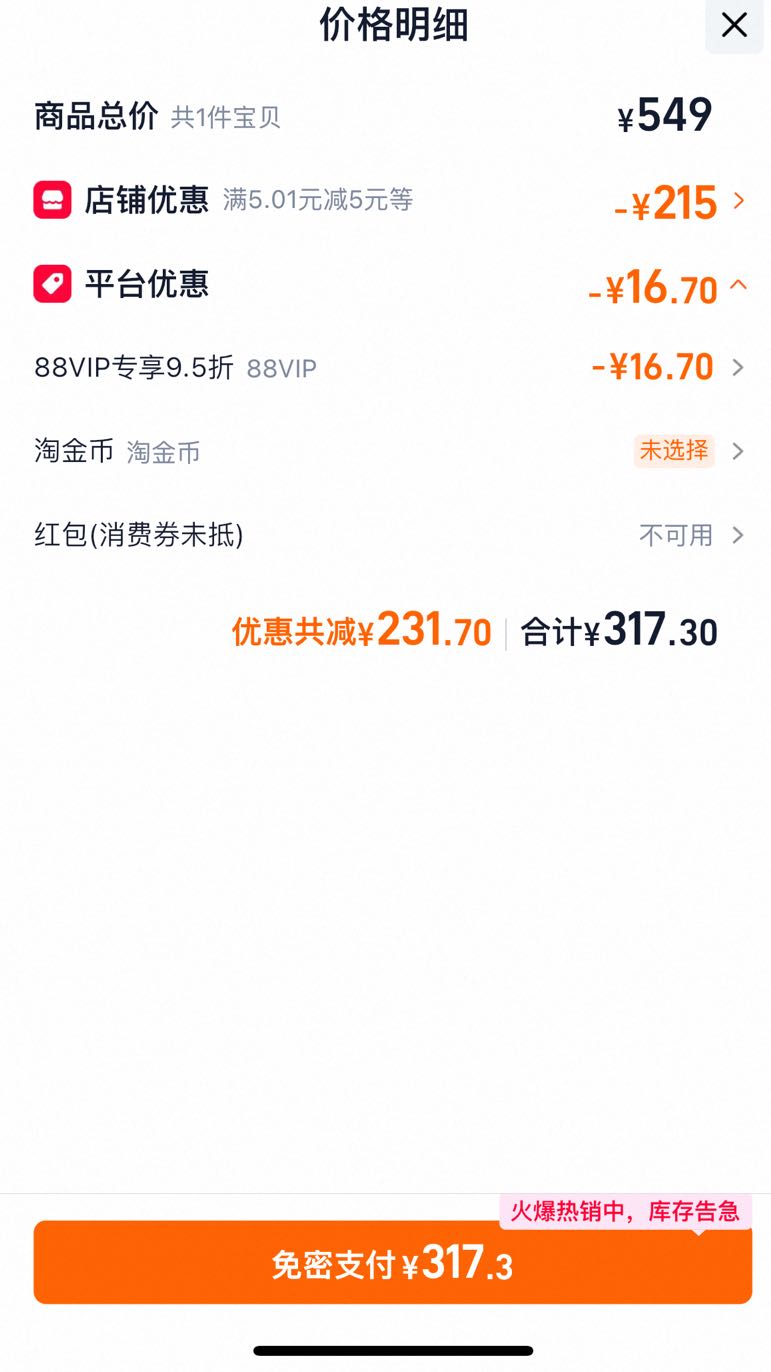This screenshot has height=1372, width=771.
Task: Open the 店铺优惠 discount details
Action: point(391,200)
